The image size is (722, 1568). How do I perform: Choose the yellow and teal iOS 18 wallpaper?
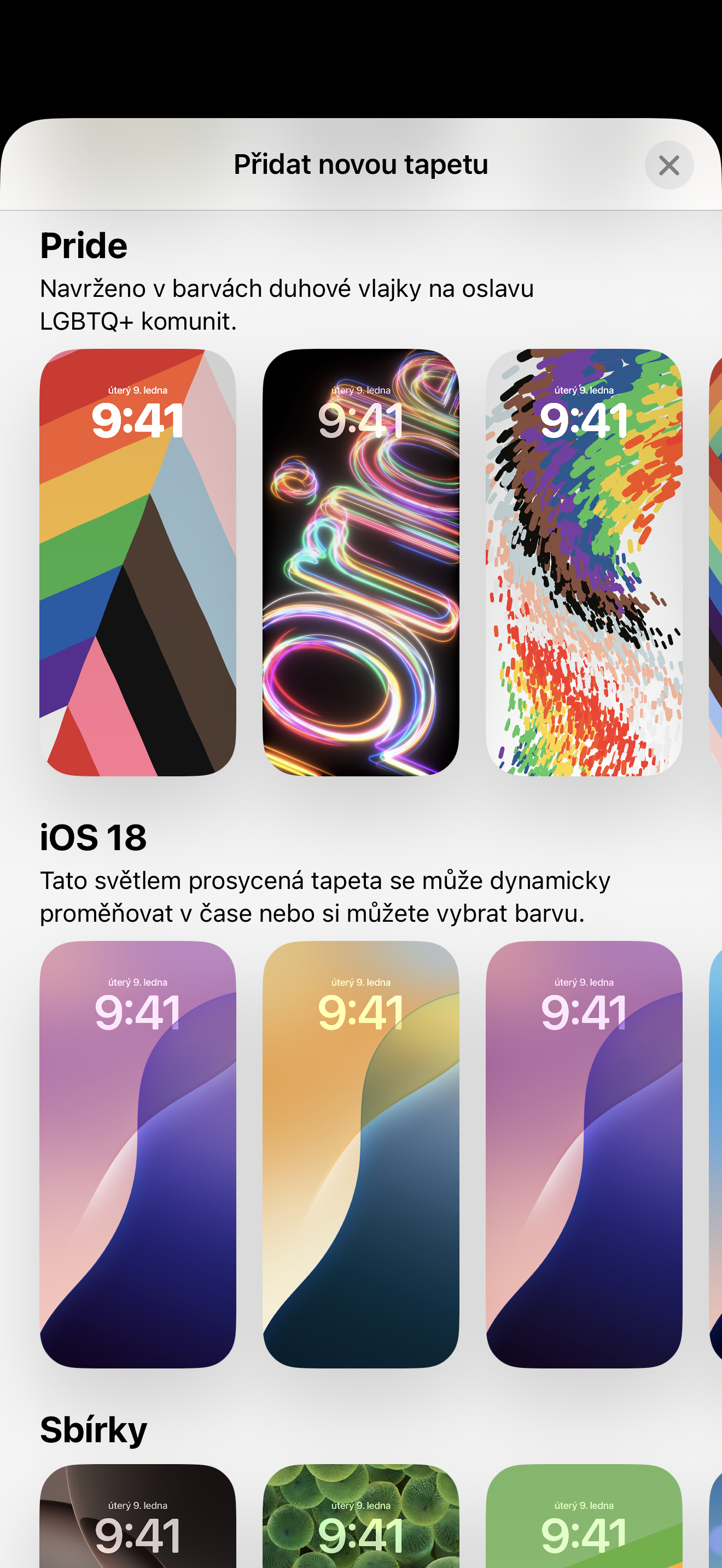pyautogui.click(x=360, y=1154)
